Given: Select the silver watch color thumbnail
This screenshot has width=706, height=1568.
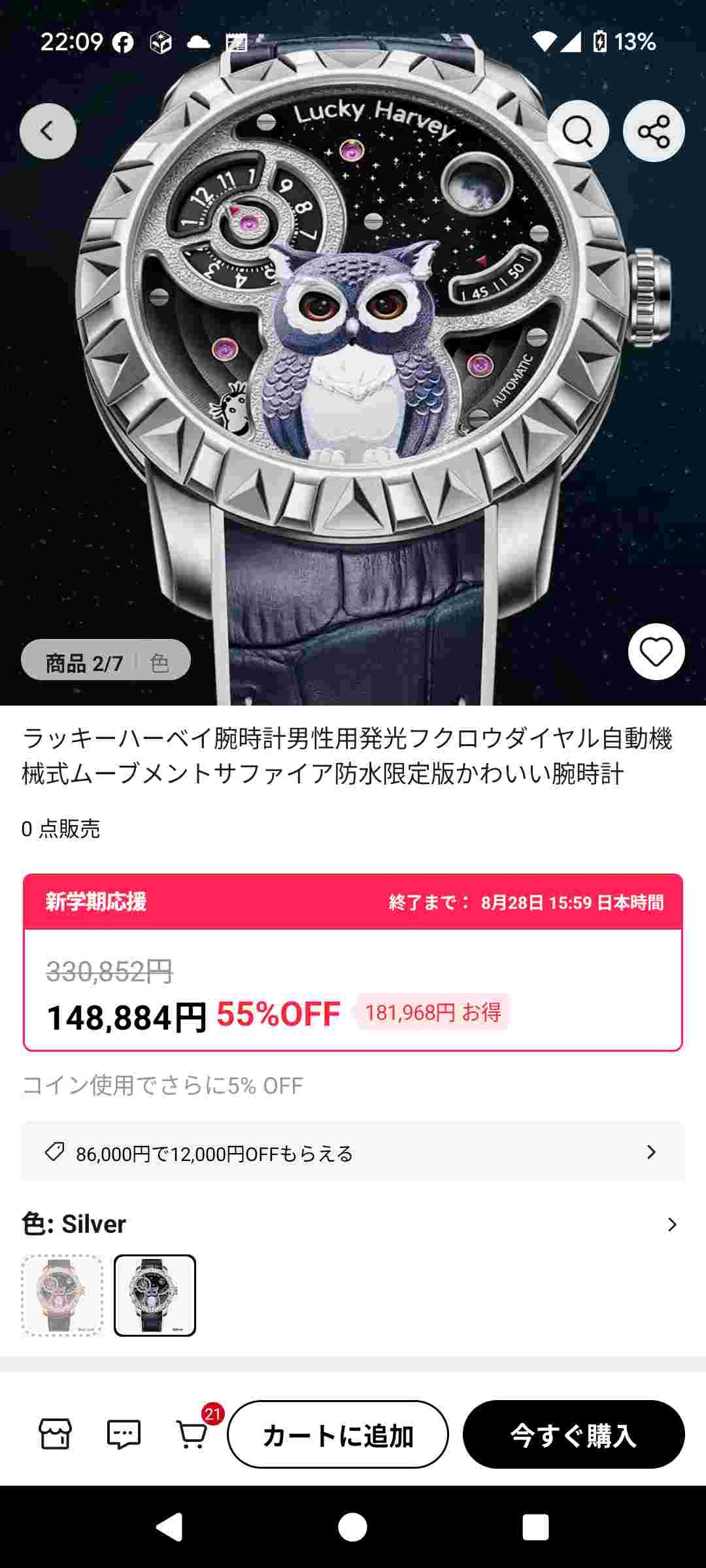Looking at the screenshot, I should 155,1295.
